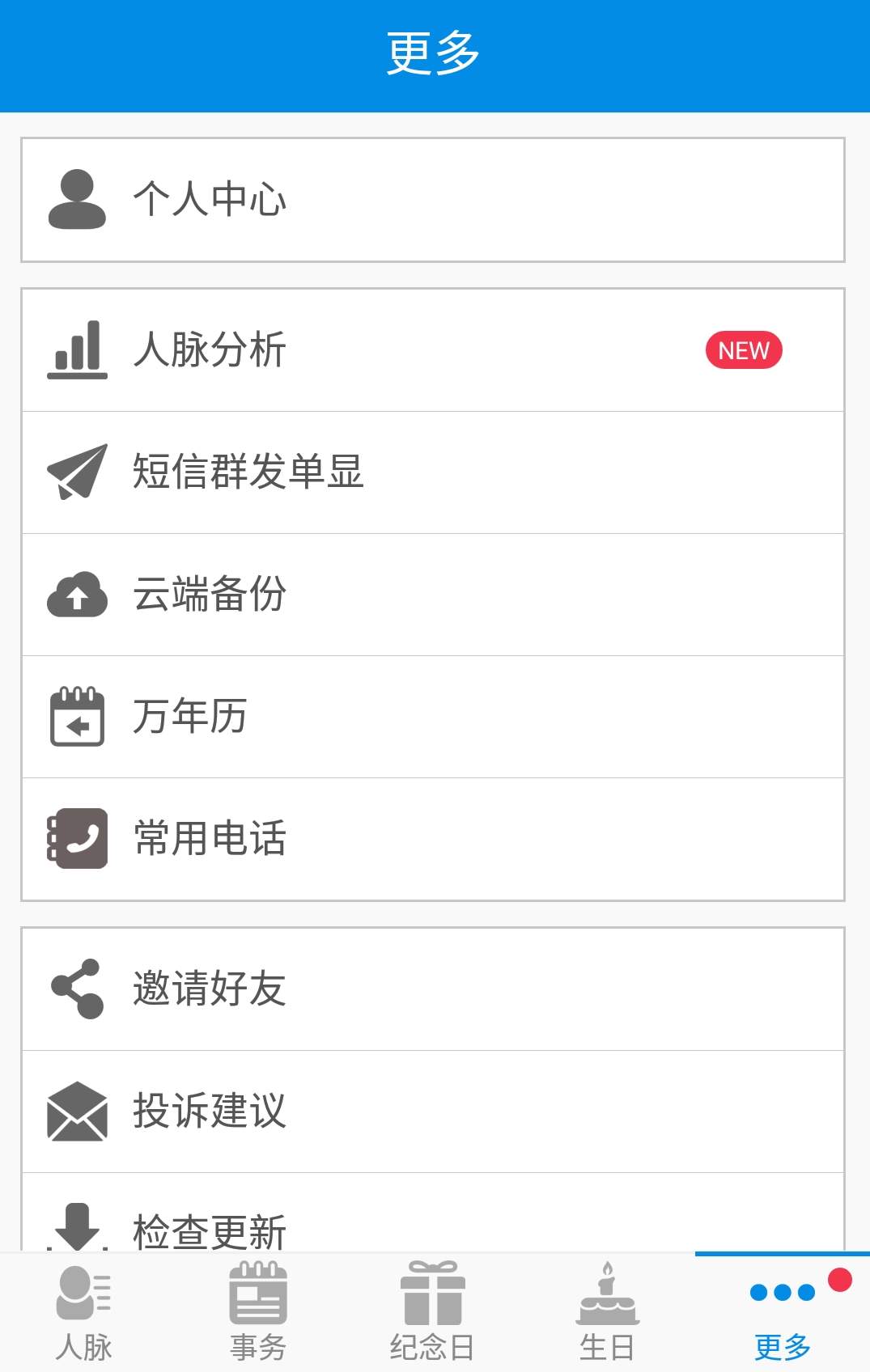Click the phone book icon for 常用电话
Image resolution: width=870 pixels, height=1372 pixels.
click(x=77, y=839)
